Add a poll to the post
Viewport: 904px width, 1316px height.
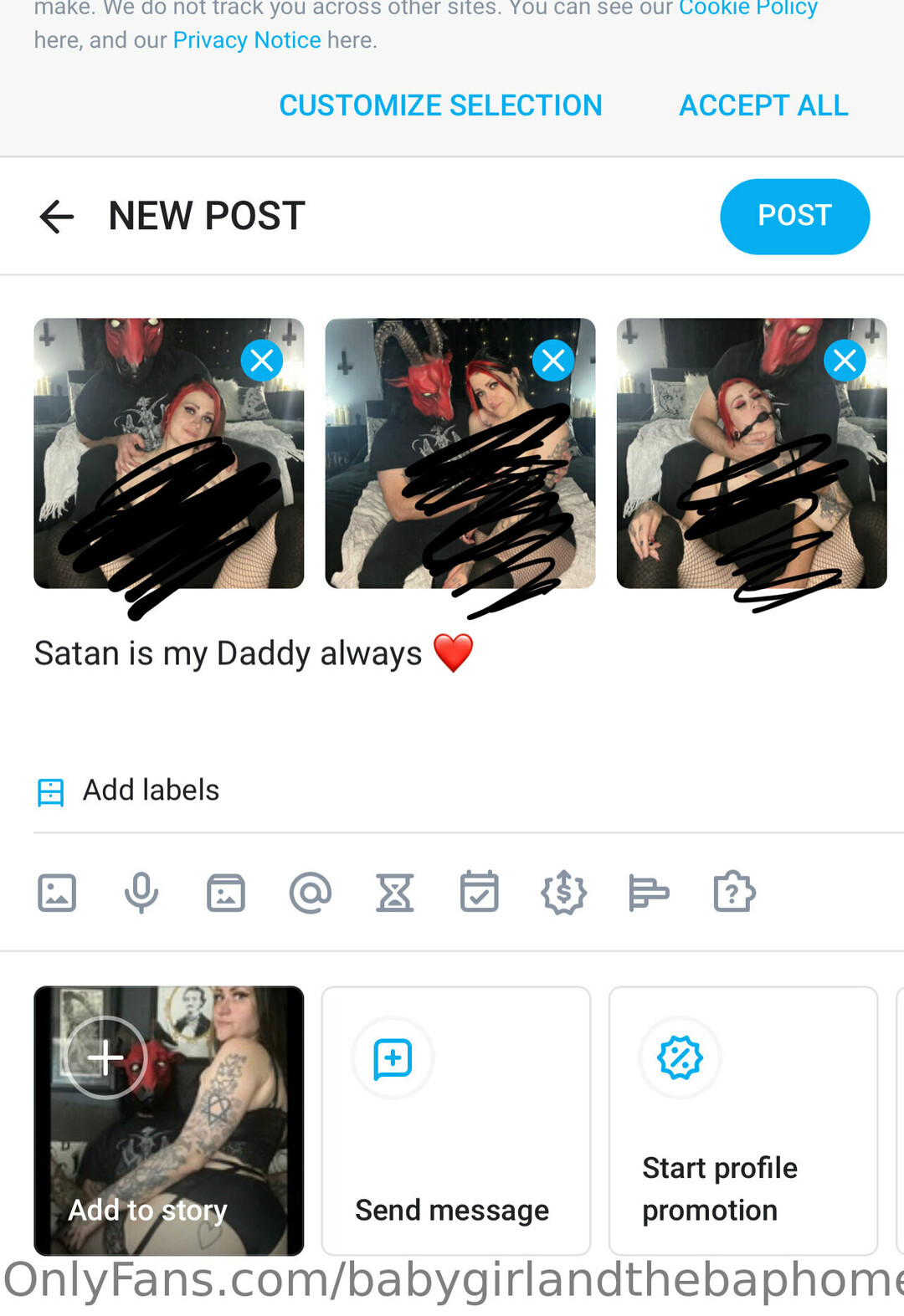coord(649,893)
